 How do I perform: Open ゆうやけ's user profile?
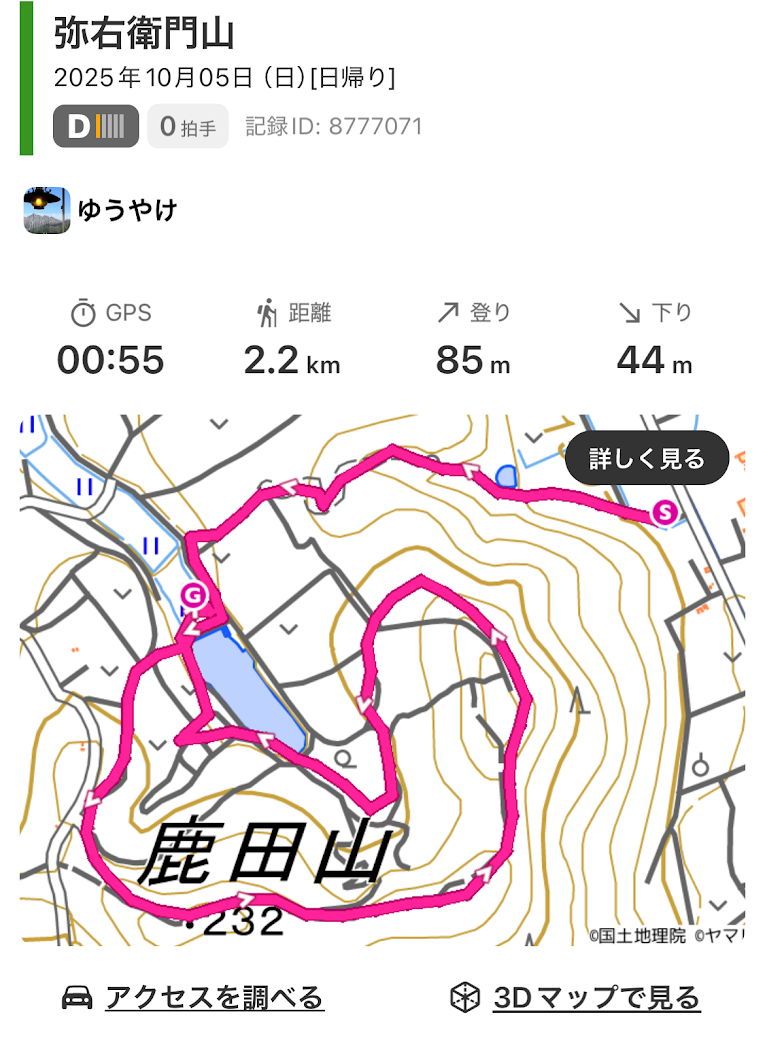100,210
